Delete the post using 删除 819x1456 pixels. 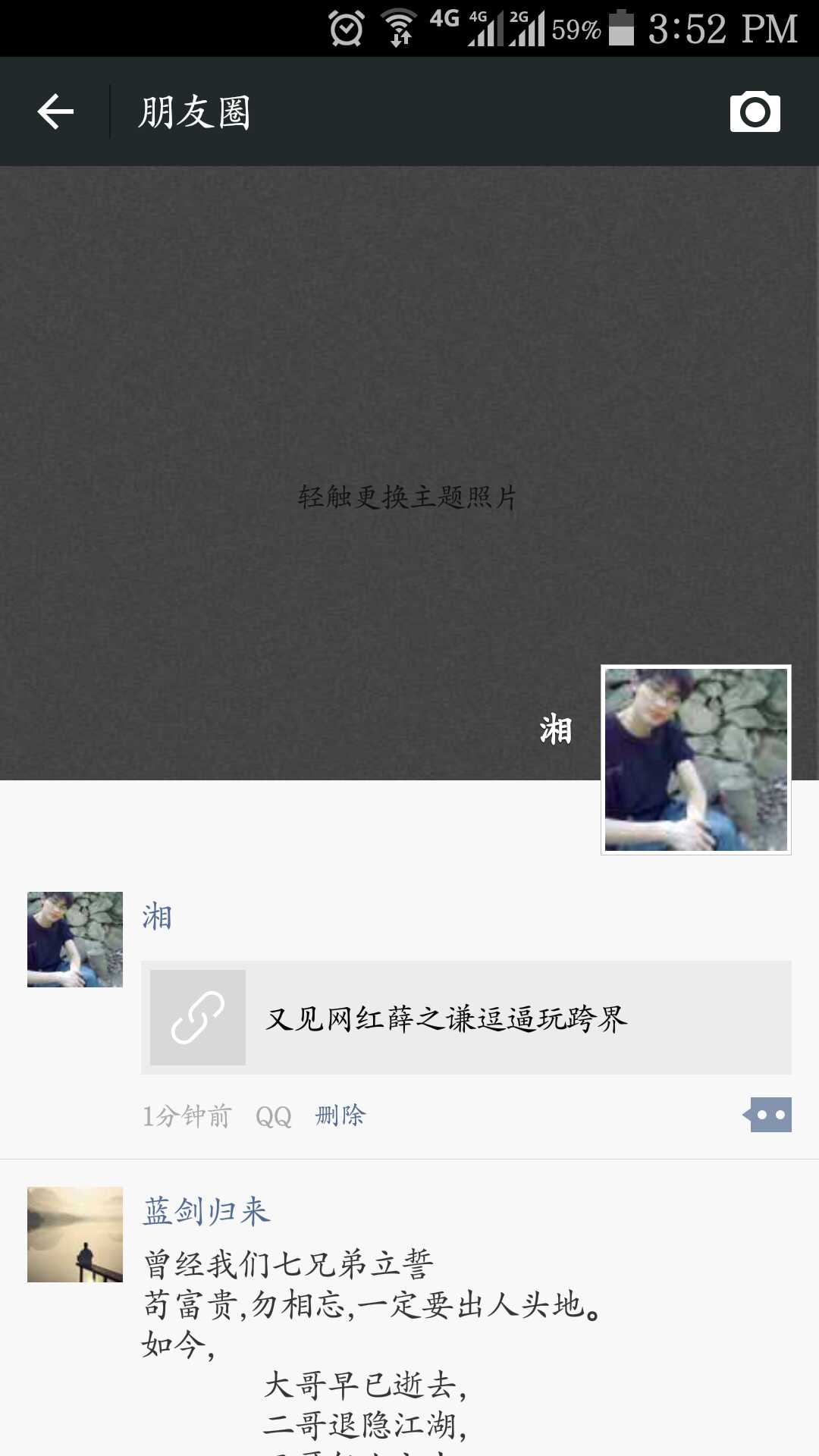[x=340, y=1116]
